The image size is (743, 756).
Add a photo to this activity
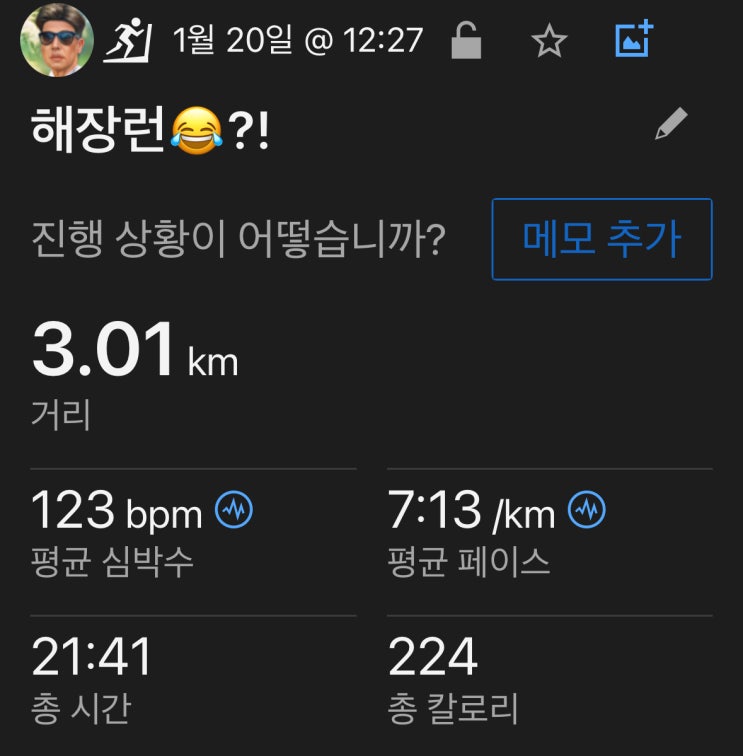[633, 40]
